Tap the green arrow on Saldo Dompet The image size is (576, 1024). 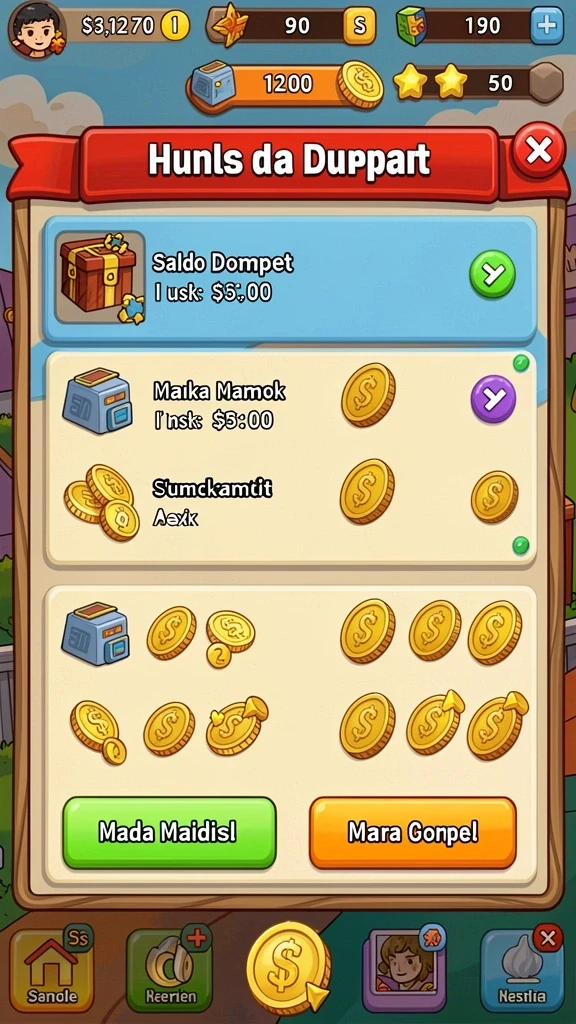[x=492, y=274]
